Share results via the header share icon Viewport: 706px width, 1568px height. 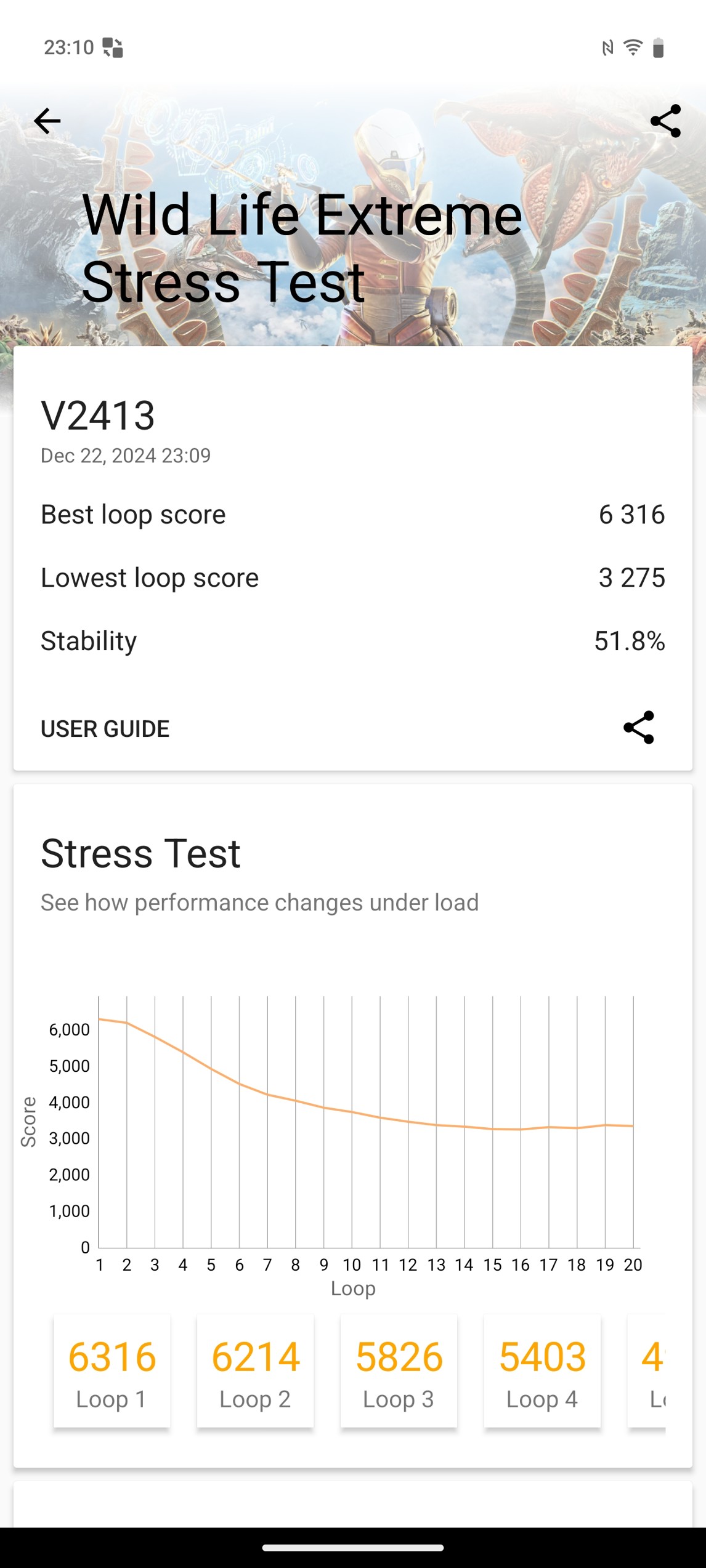665,121
